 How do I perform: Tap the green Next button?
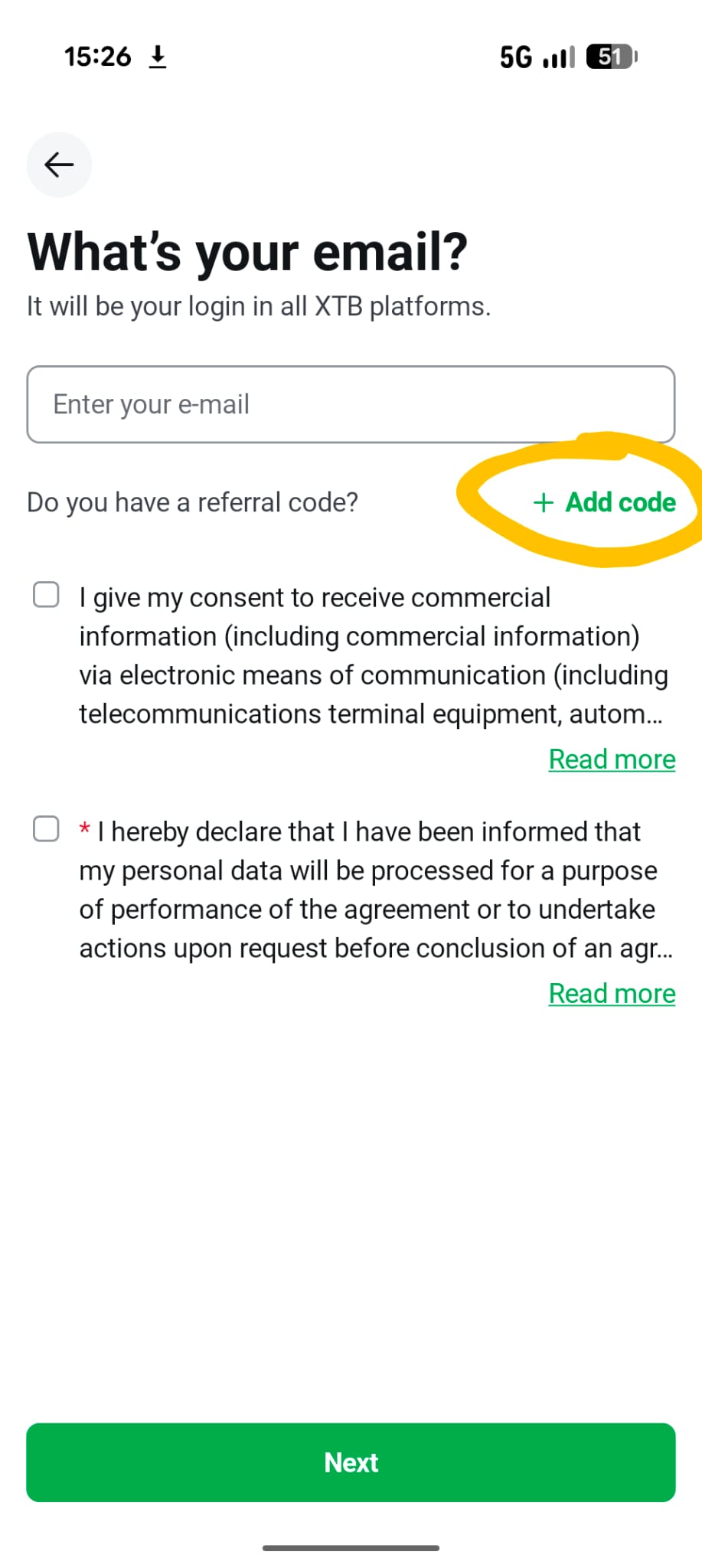[x=351, y=1462]
